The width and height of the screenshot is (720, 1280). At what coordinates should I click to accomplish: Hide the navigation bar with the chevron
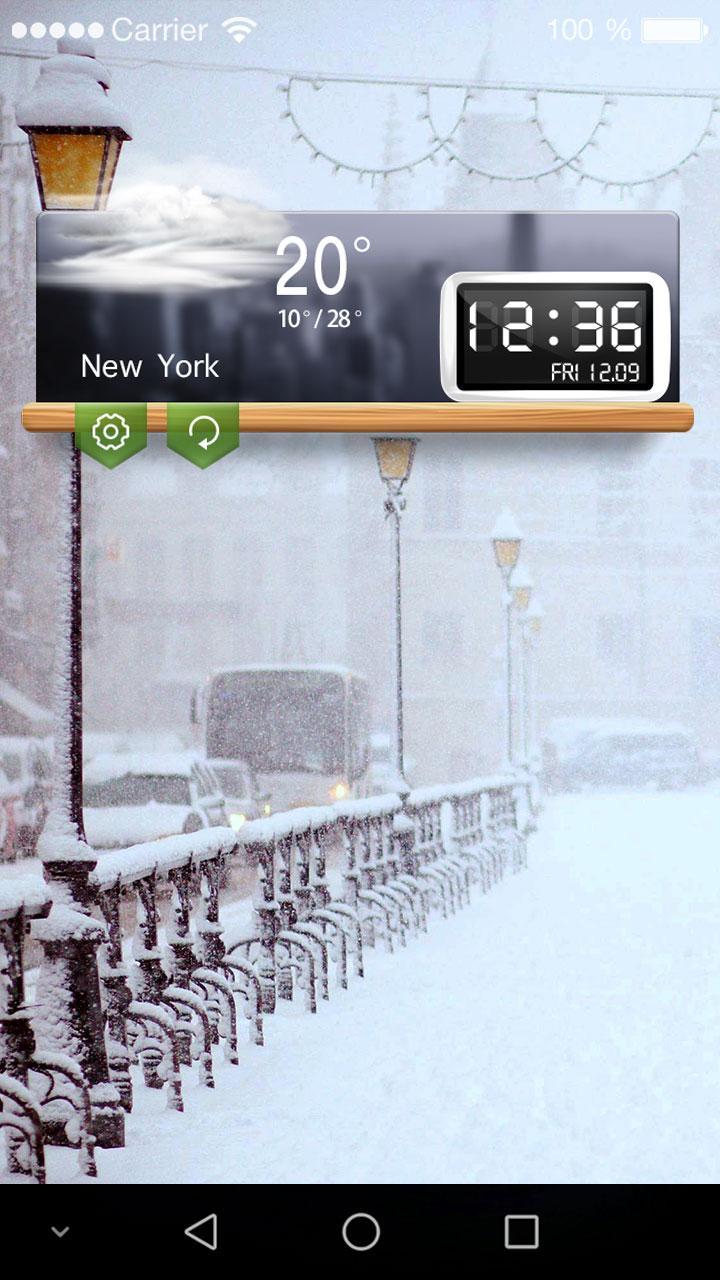60,1232
